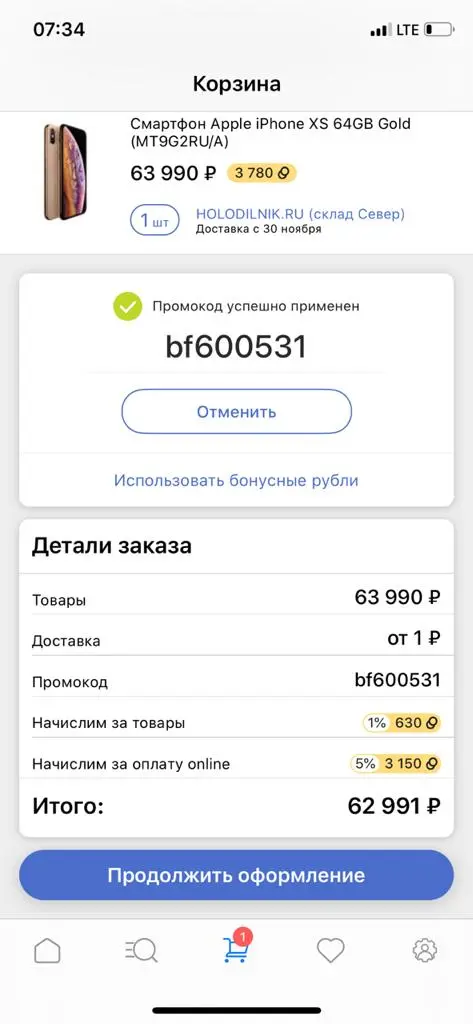Tap Использовать бонусные рубли link
Viewport: 473px width, 1024px height.
pos(236,481)
